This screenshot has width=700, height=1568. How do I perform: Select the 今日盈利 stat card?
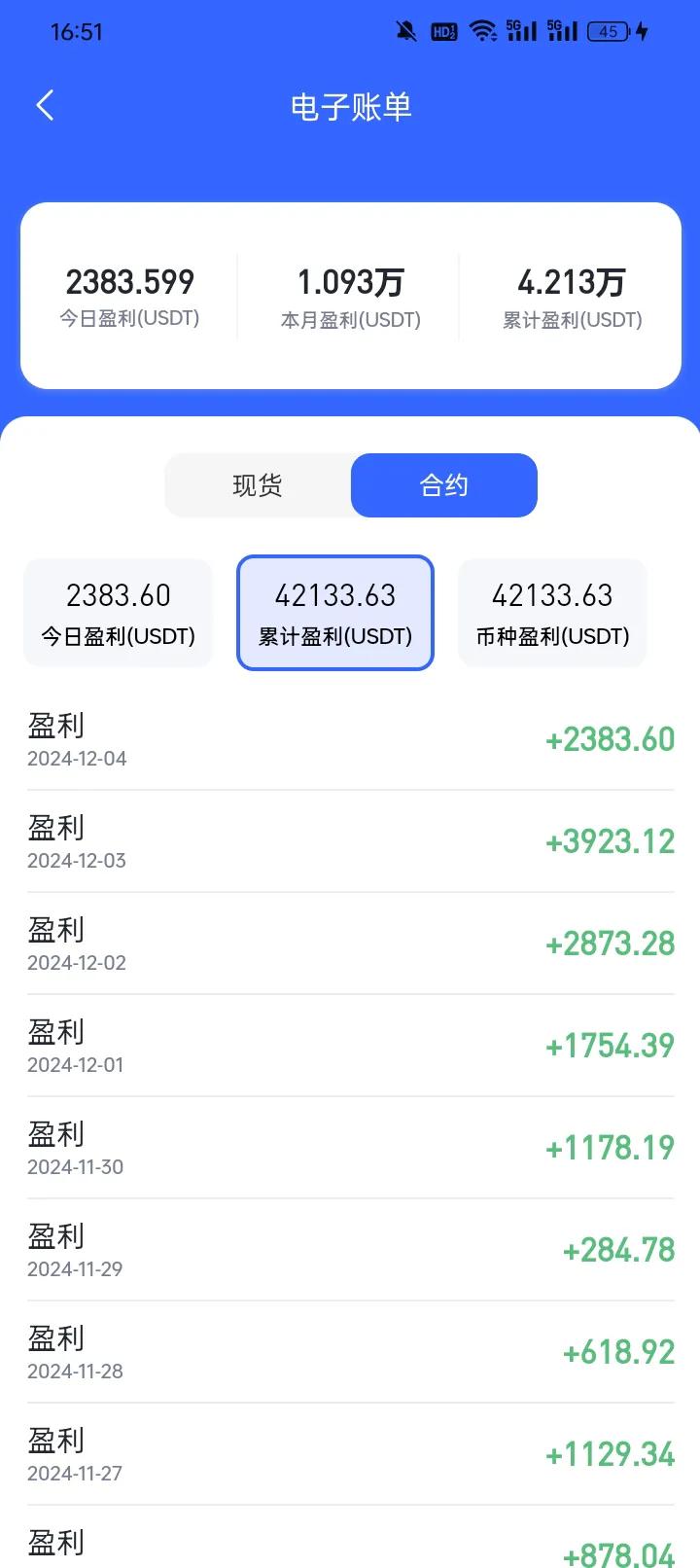click(x=118, y=613)
